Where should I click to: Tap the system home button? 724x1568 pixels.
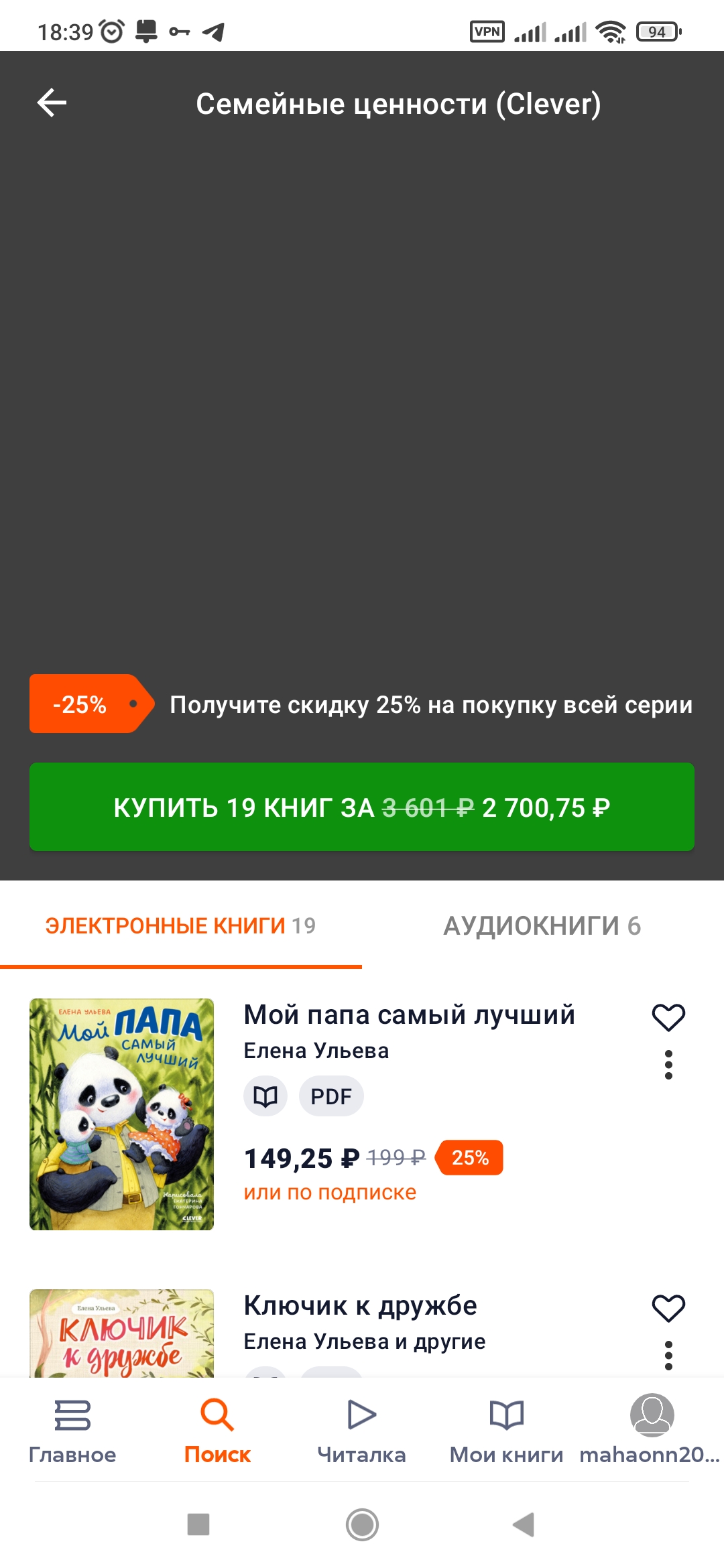pyautogui.click(x=362, y=1524)
